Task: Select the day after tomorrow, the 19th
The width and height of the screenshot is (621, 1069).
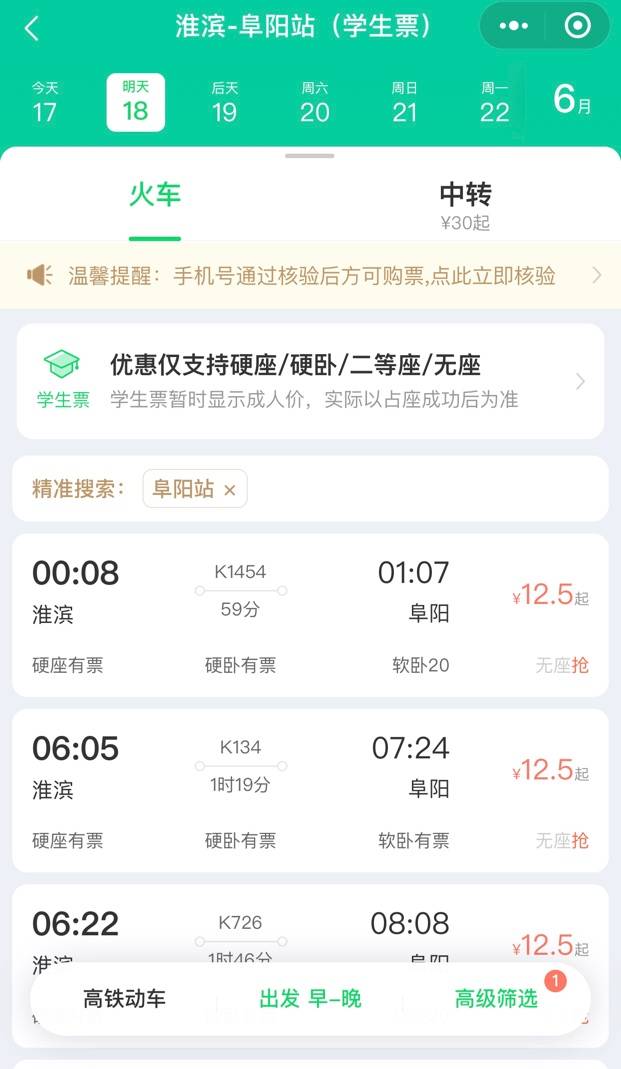Action: [224, 103]
